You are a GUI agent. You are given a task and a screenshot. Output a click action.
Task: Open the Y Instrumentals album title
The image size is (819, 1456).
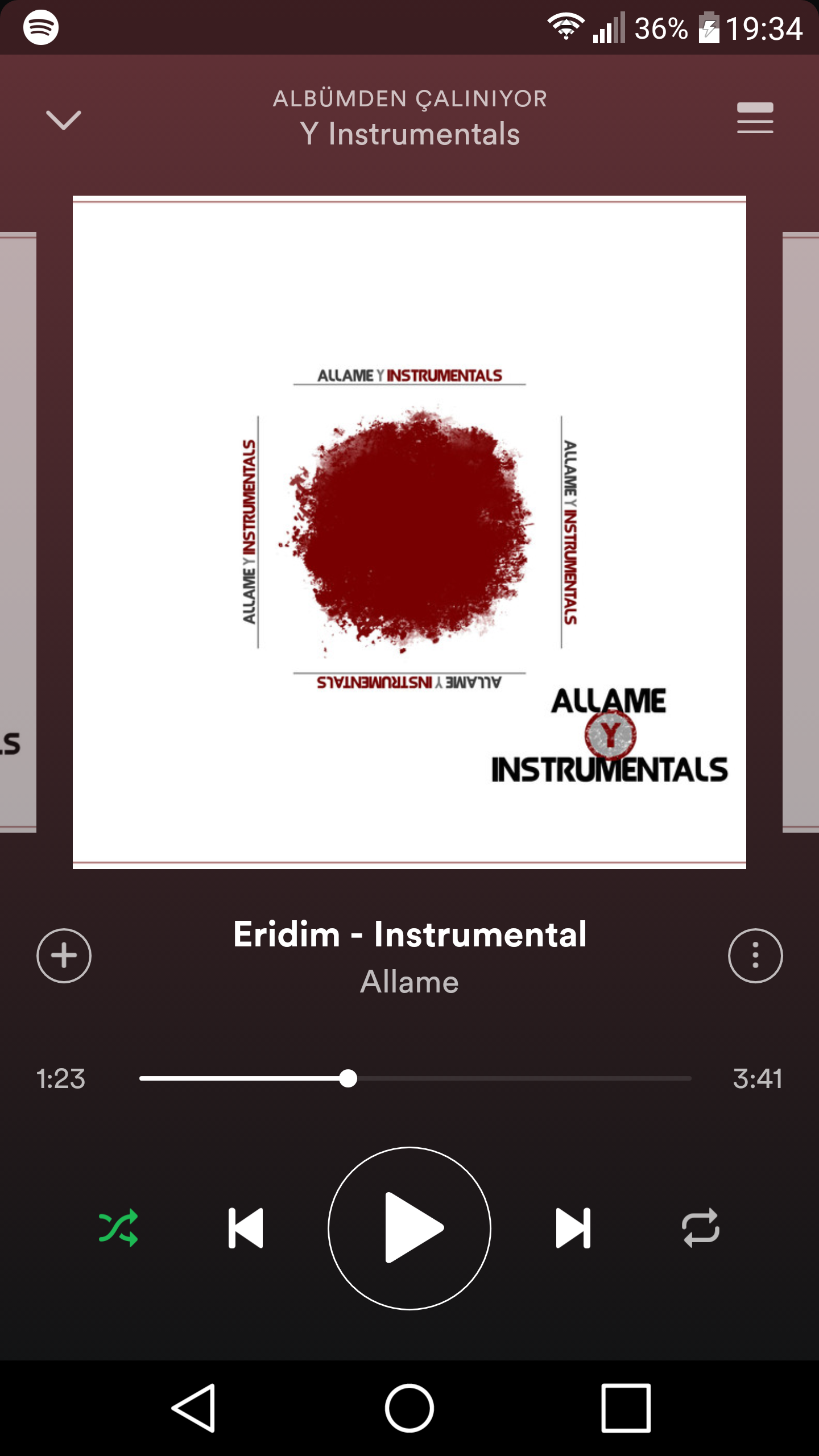pos(409,134)
